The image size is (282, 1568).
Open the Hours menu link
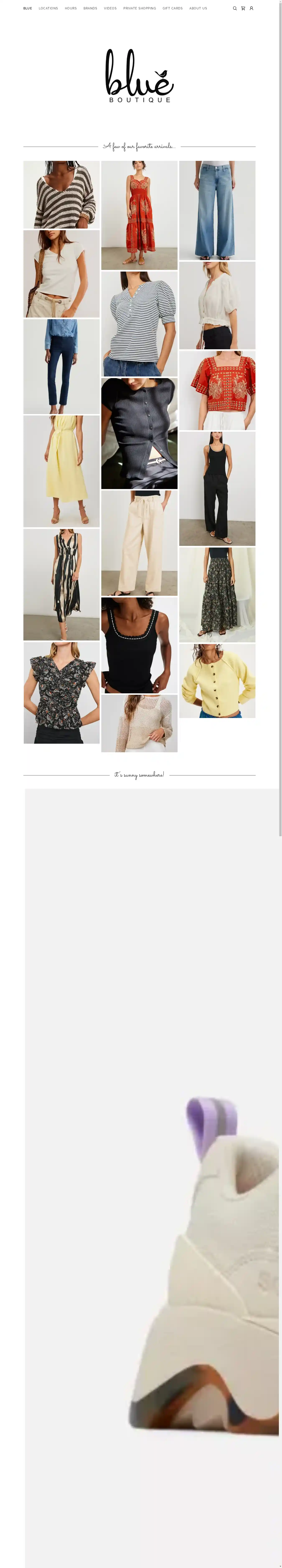[x=71, y=9]
